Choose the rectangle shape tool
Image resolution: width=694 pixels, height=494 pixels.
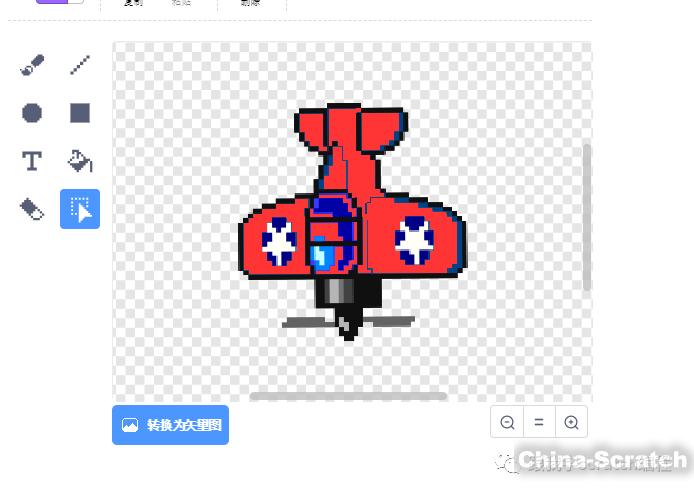click(80, 113)
